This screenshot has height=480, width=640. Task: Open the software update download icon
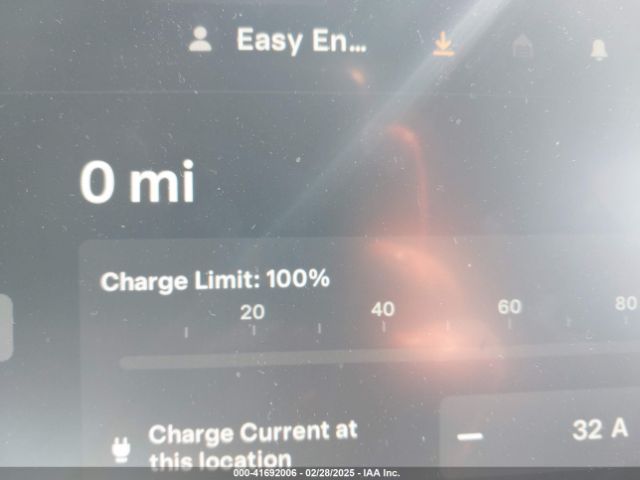(x=443, y=44)
